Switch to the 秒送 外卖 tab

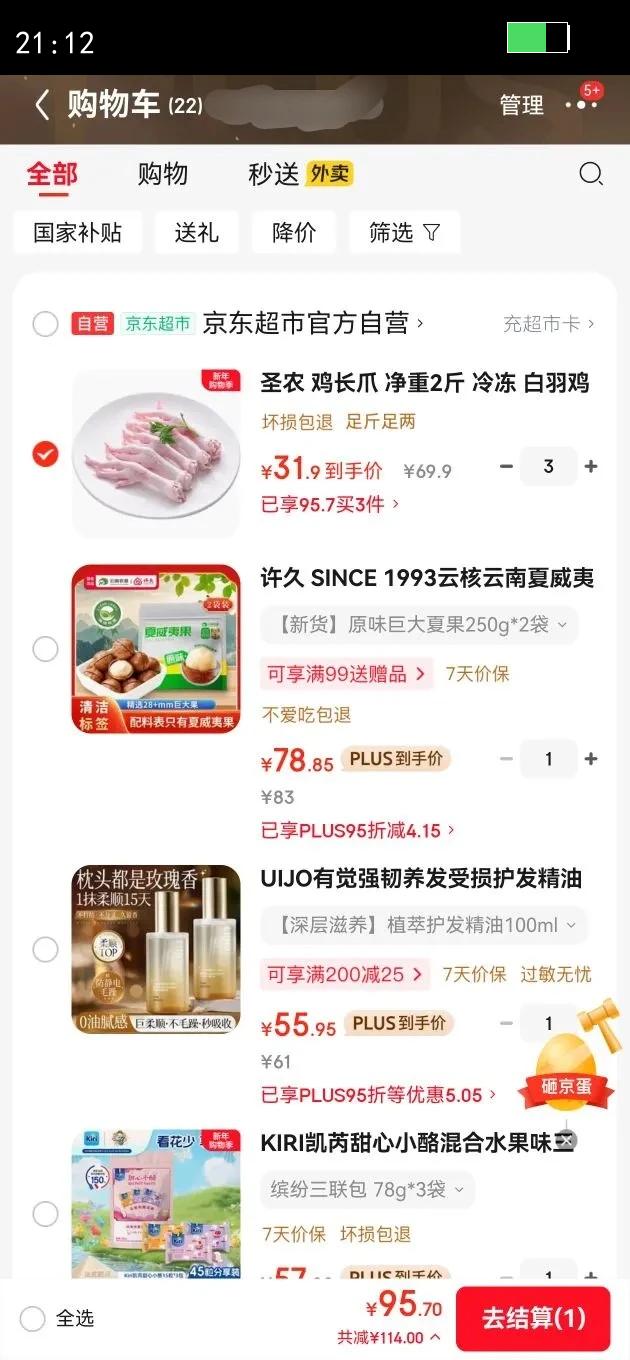pos(300,174)
